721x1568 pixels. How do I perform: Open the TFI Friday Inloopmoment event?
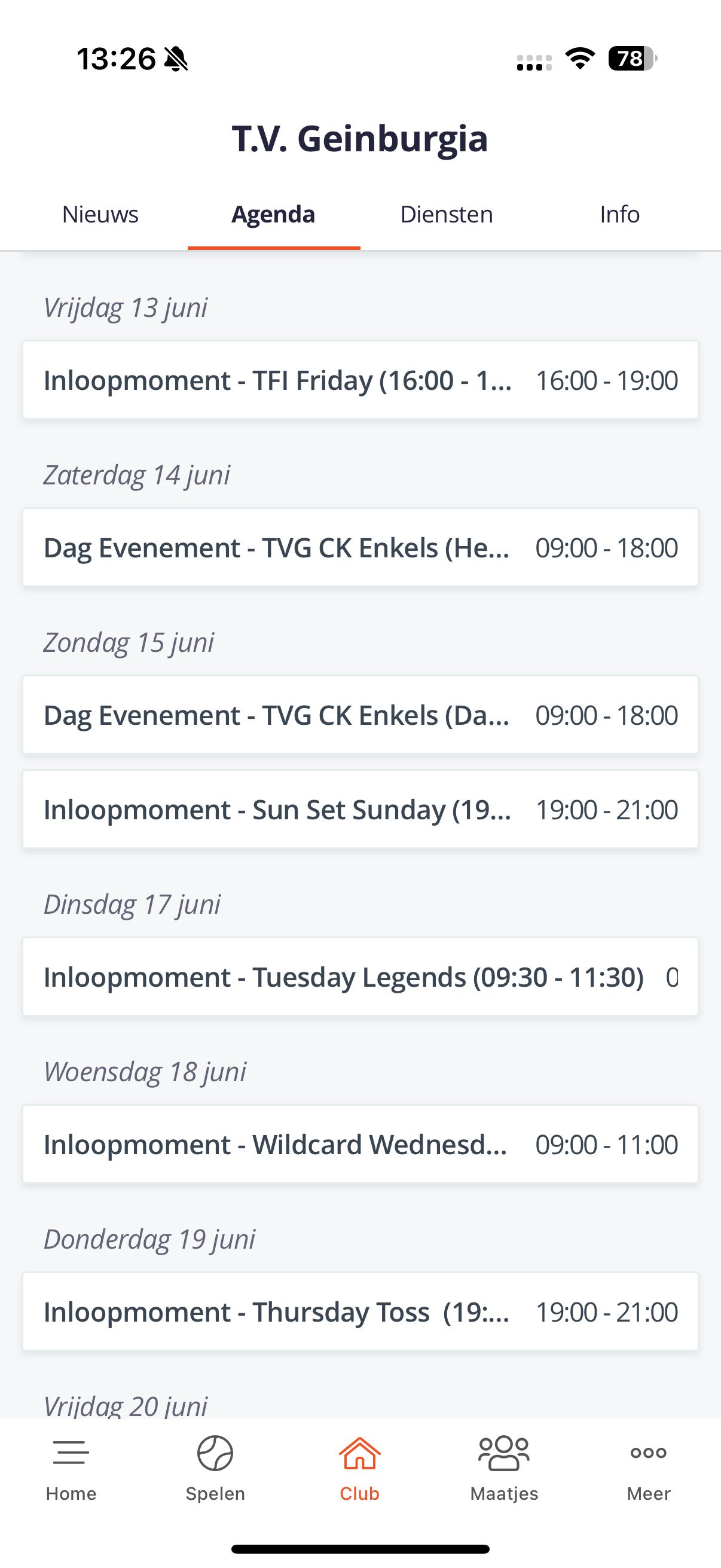tap(360, 380)
